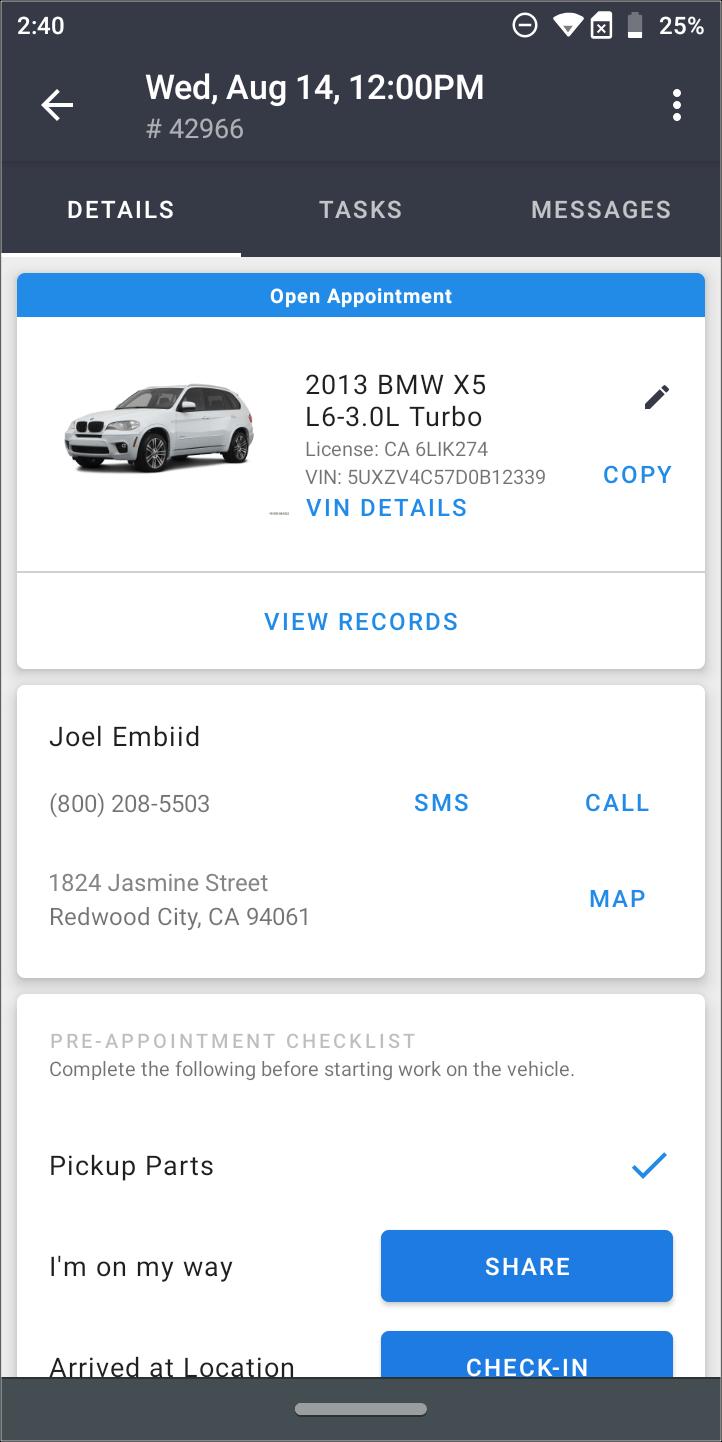Open MAP for 1824 Jasmine Street
The height and width of the screenshot is (1442, 722).
617,899
